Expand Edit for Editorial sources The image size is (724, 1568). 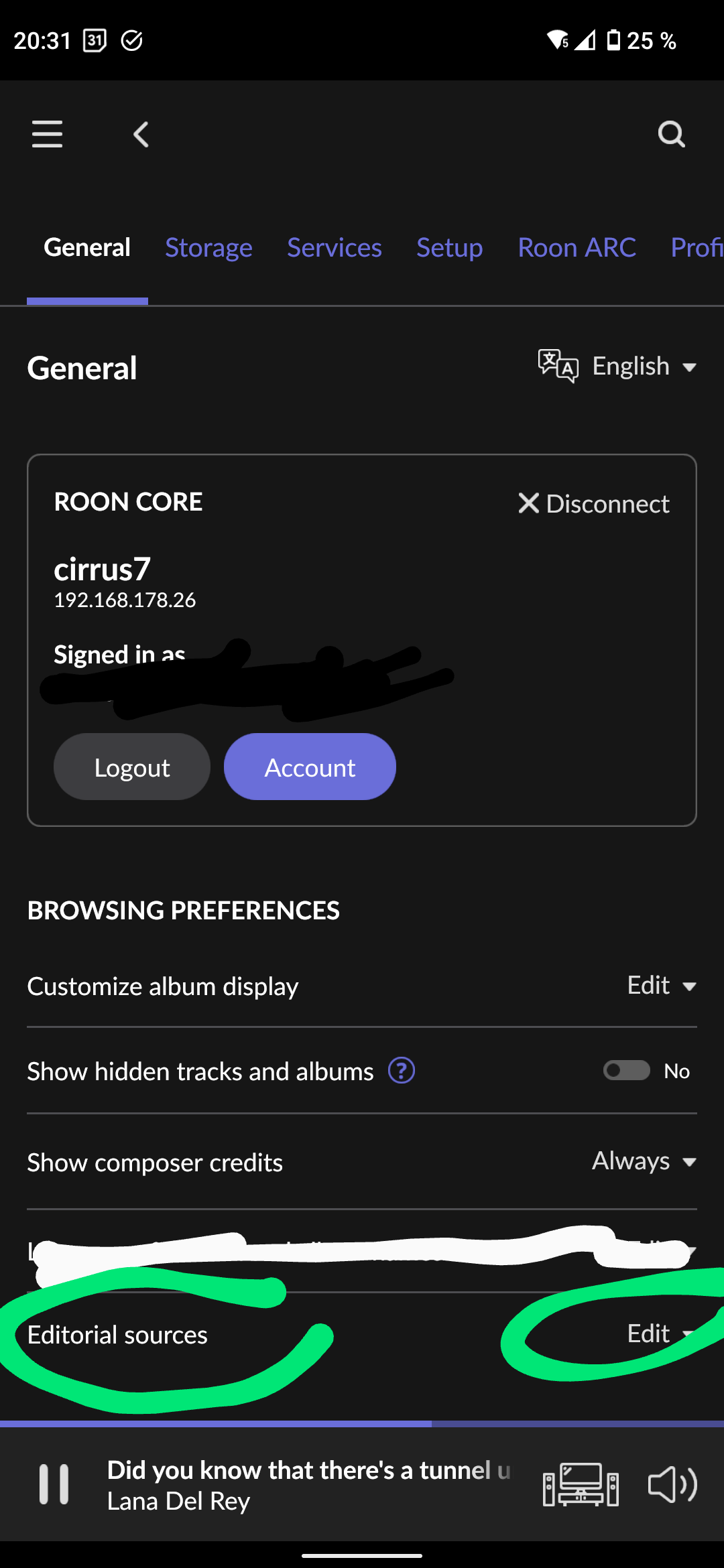660,1334
